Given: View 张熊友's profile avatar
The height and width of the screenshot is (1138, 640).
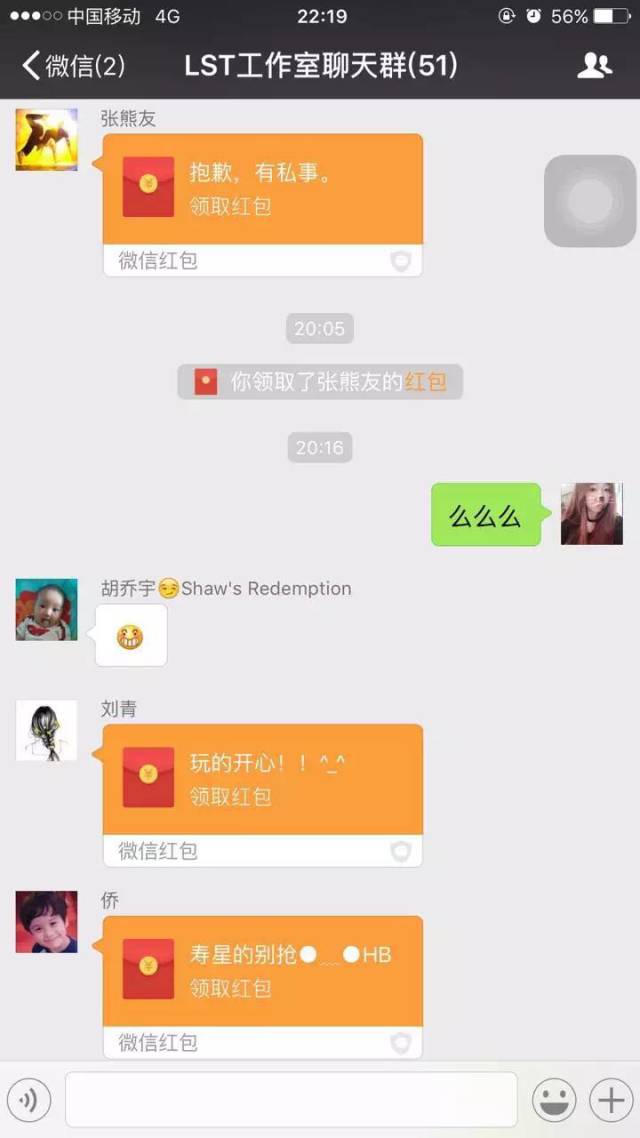Looking at the screenshot, I should pos(46,139).
